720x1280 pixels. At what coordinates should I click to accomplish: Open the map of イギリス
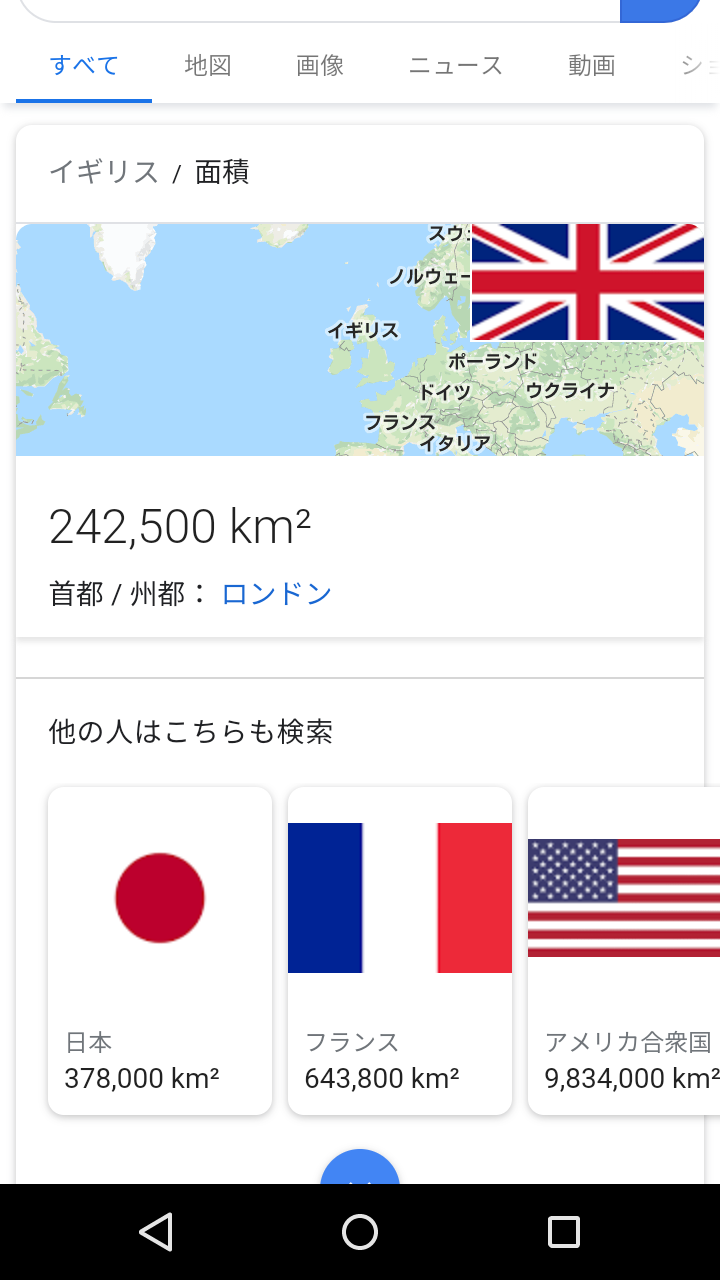tap(240, 340)
